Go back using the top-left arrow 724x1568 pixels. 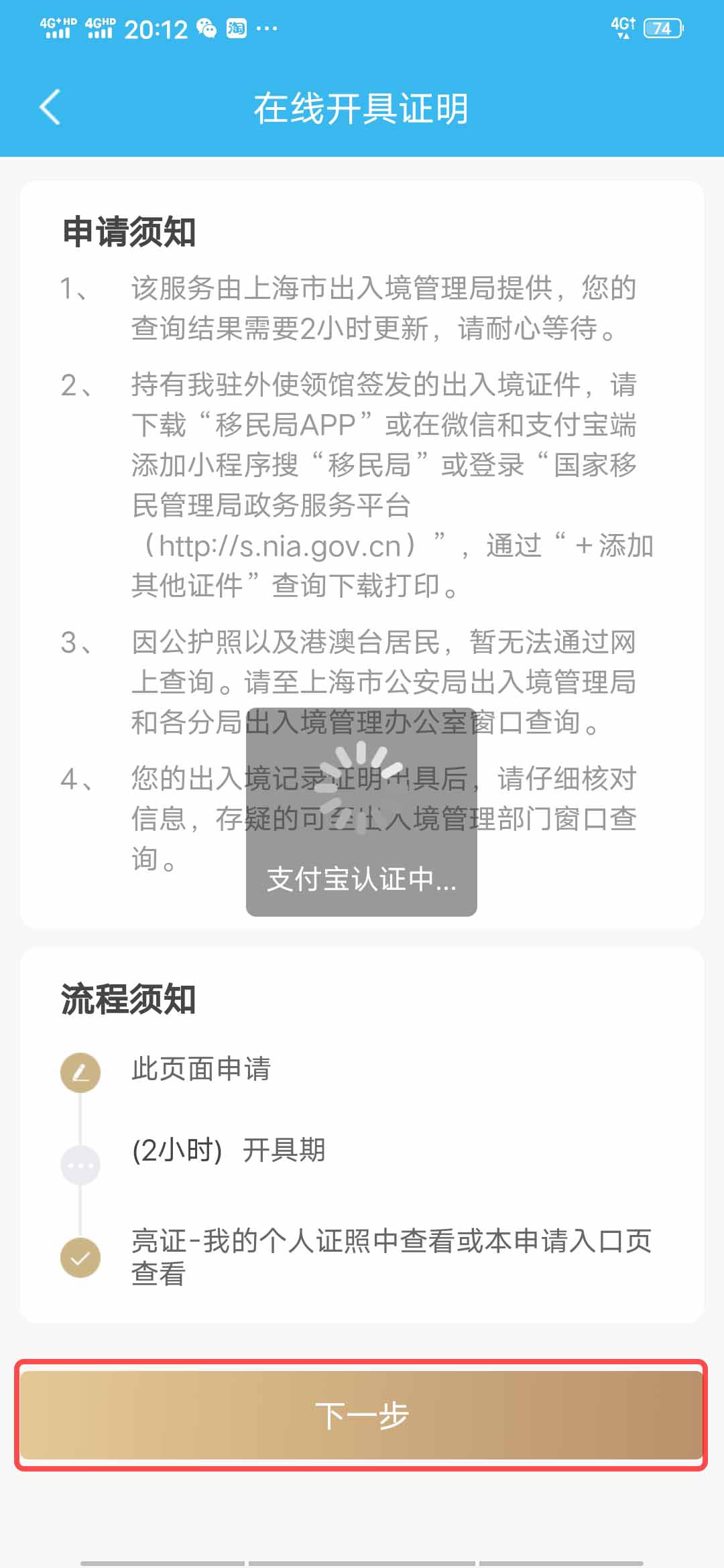[x=50, y=107]
